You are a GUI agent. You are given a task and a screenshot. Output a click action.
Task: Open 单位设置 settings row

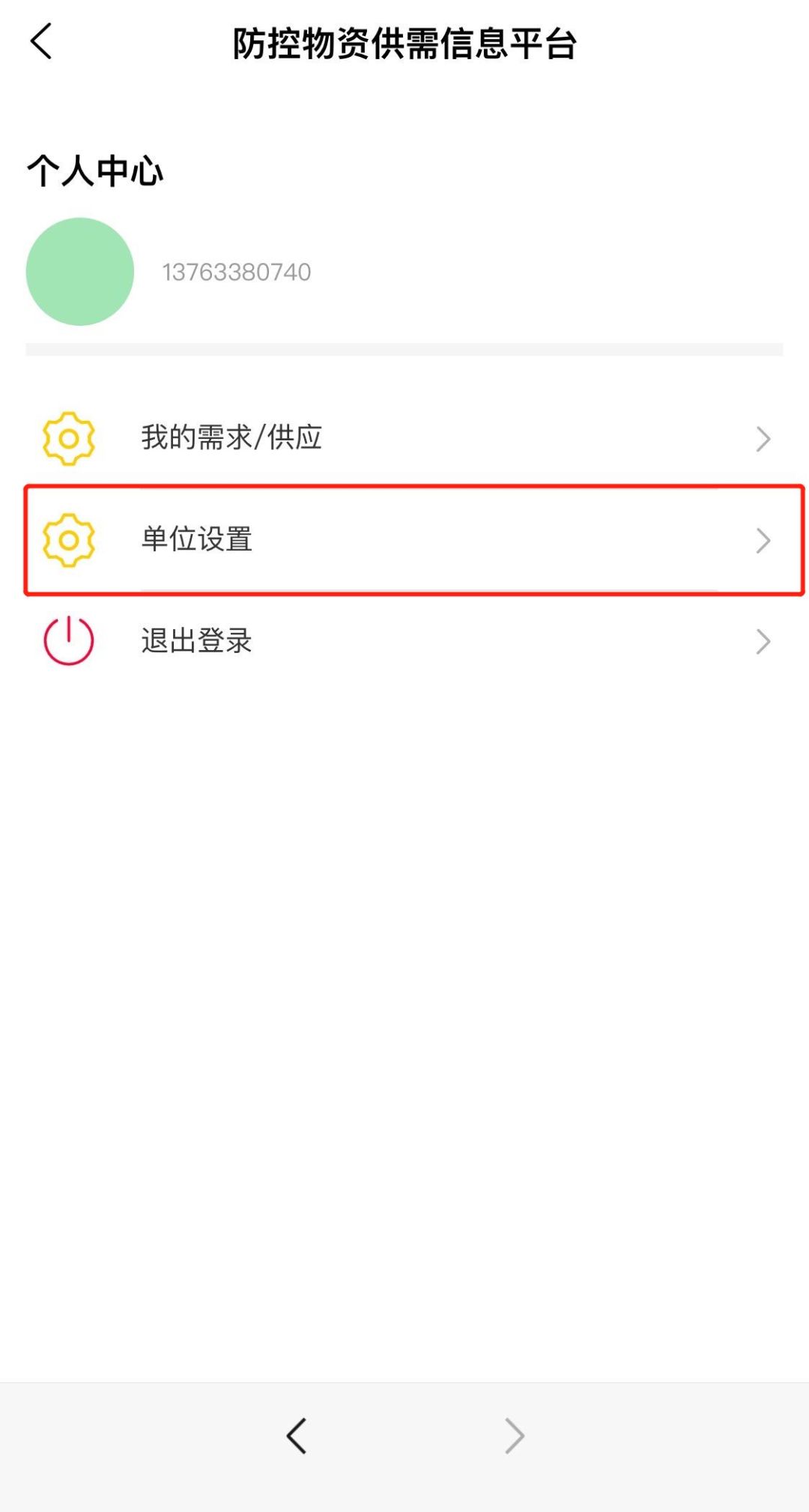pyautogui.click(x=404, y=540)
